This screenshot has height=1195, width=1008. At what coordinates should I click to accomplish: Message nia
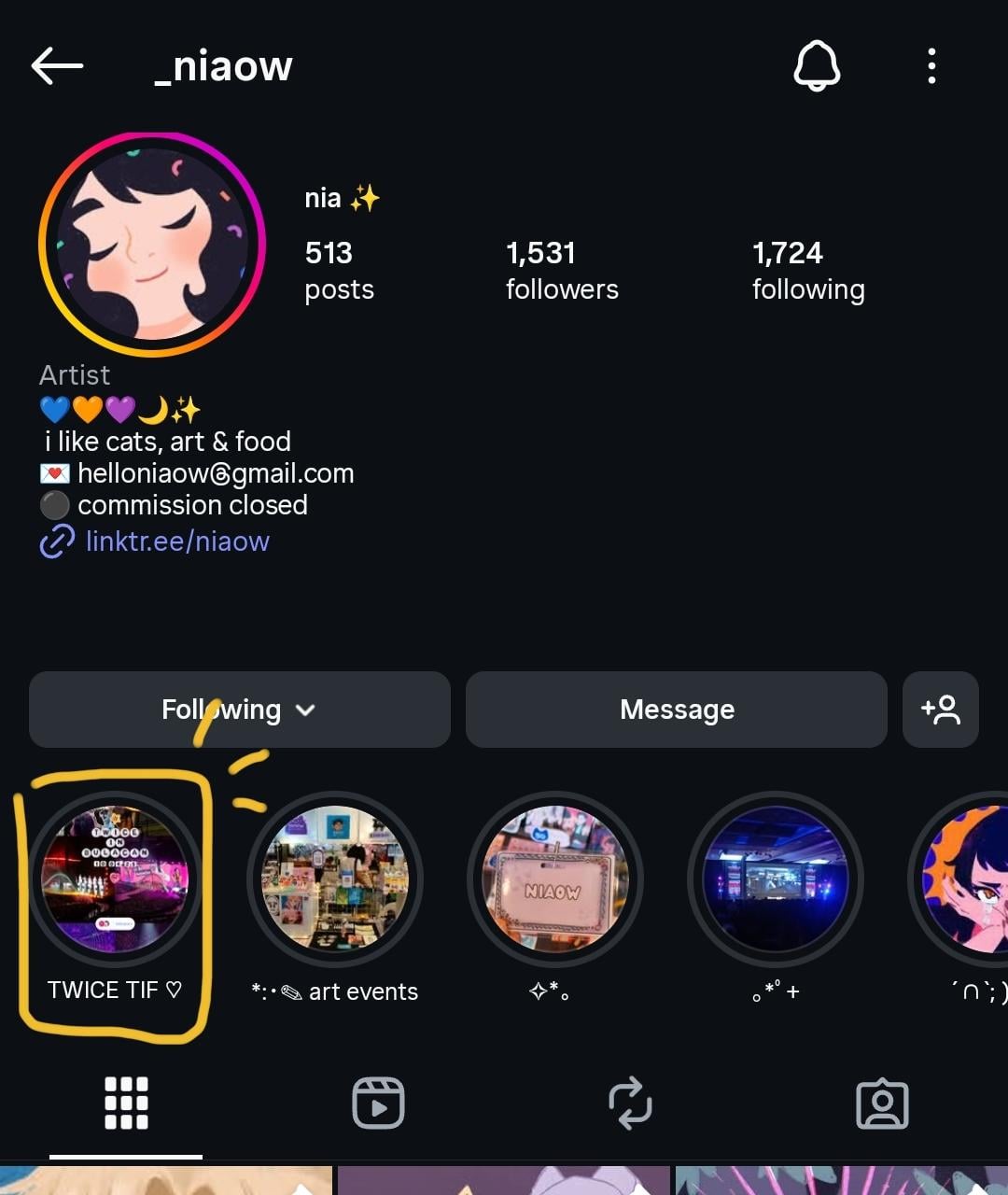click(676, 710)
